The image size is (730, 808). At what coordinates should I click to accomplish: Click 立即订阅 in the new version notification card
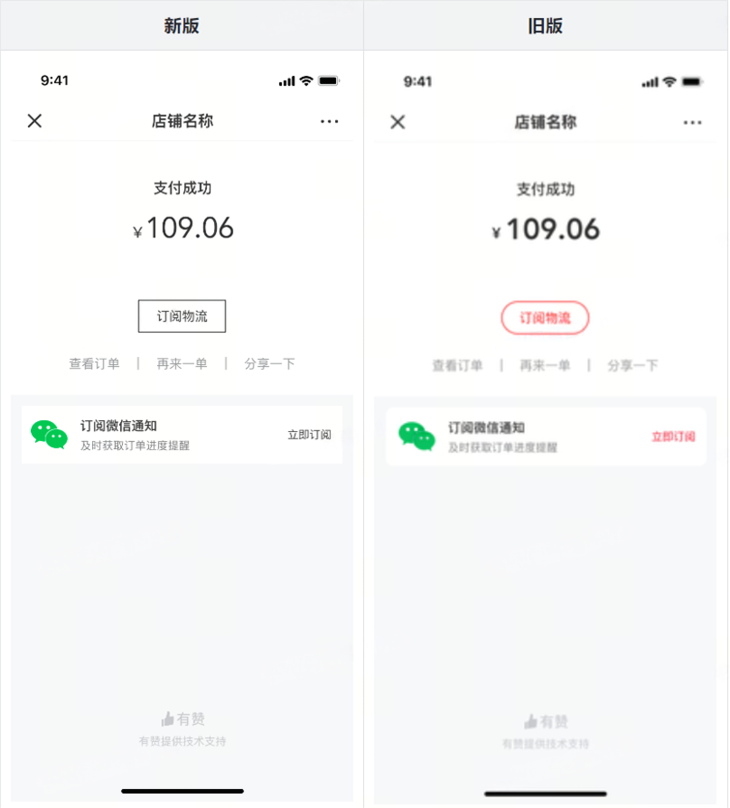click(x=308, y=435)
